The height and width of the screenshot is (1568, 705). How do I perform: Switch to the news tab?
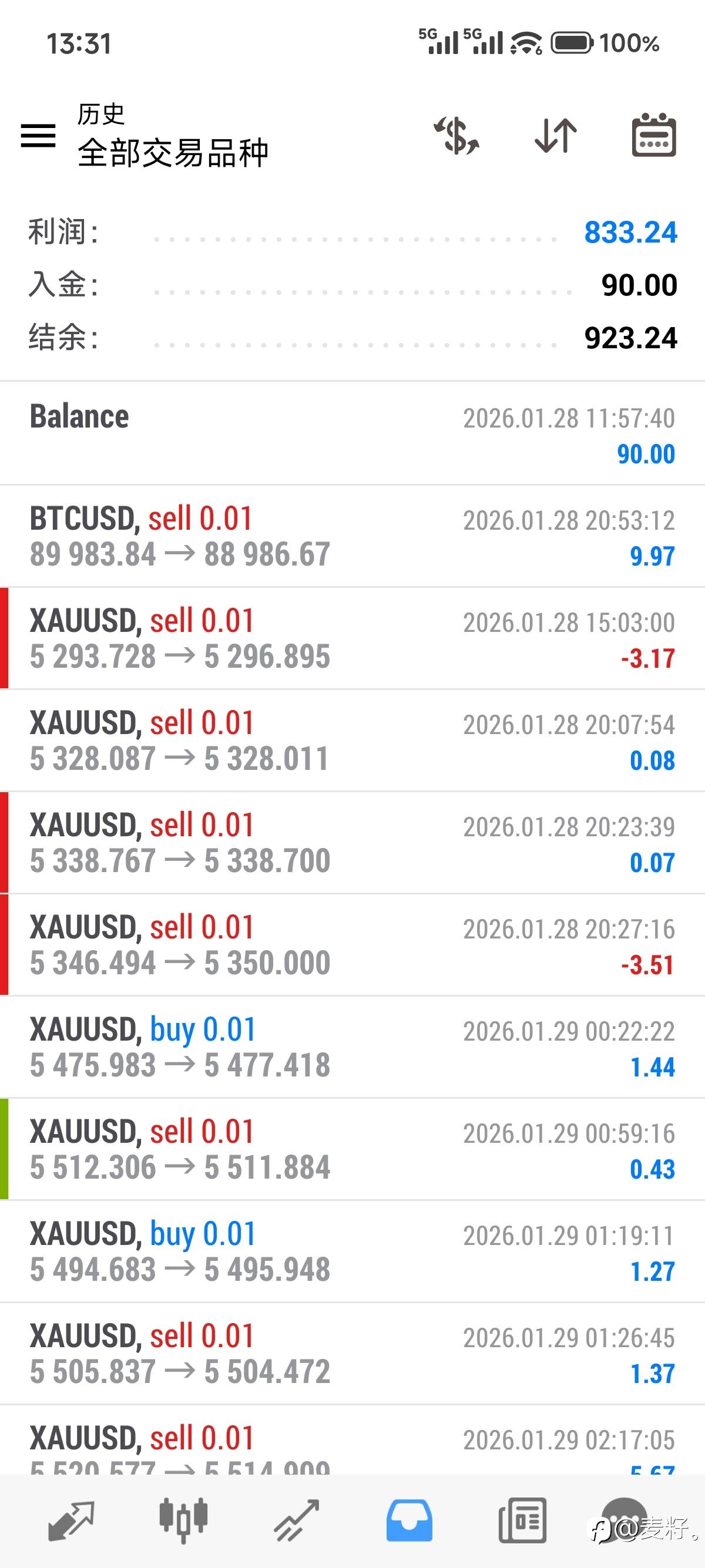[x=522, y=1520]
